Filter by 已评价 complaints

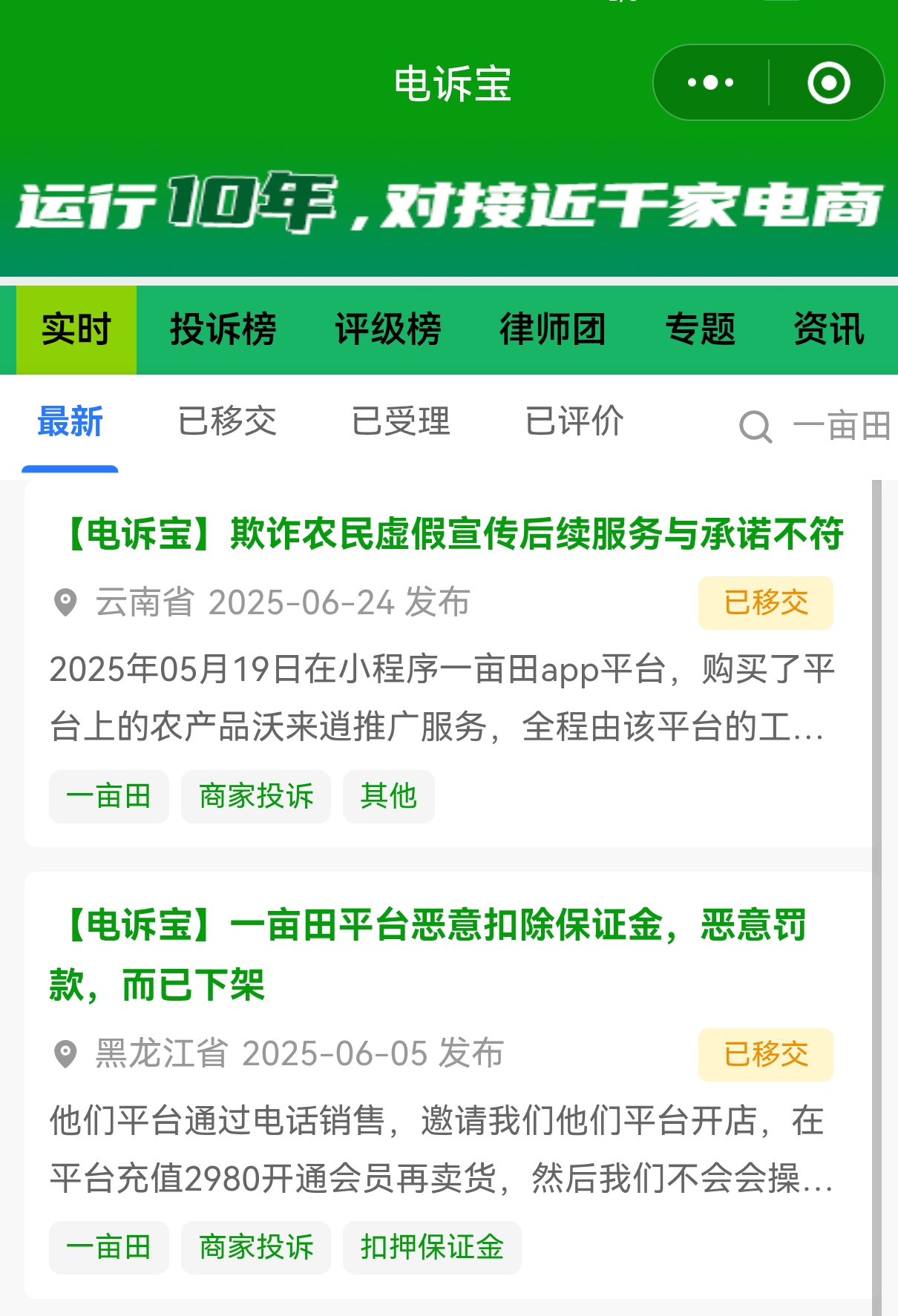(x=574, y=422)
